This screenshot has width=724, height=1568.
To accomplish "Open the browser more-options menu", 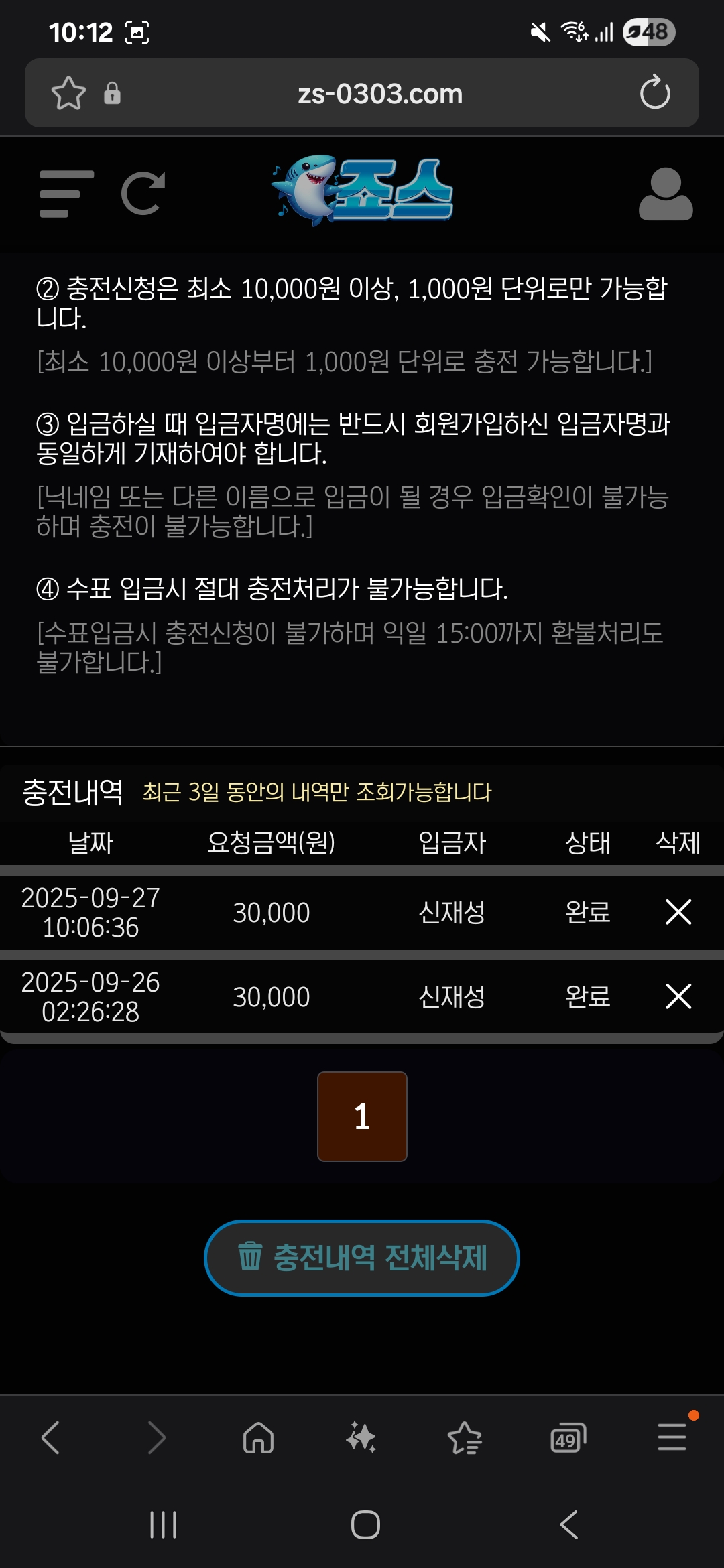I will (x=672, y=1437).
